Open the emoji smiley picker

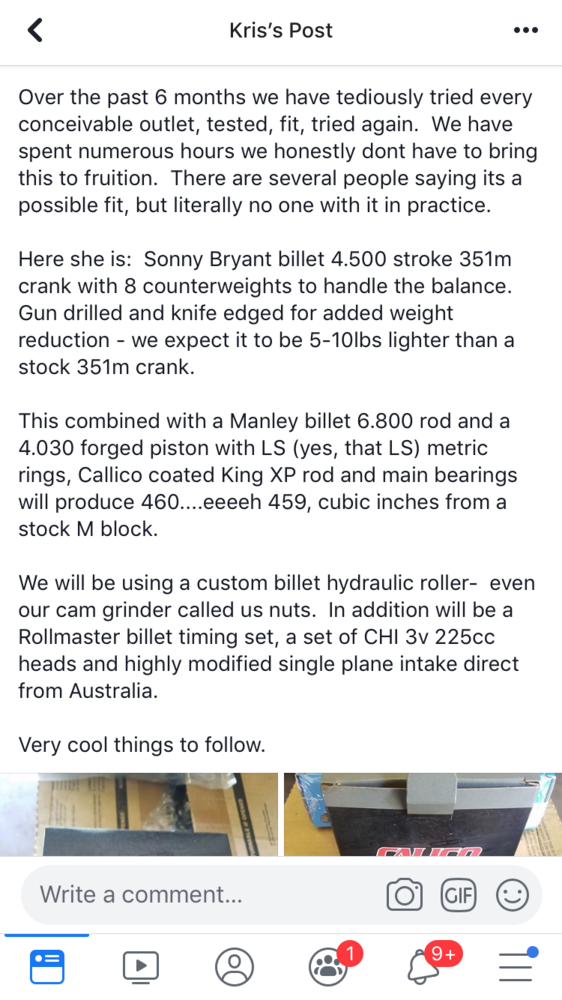pos(512,895)
